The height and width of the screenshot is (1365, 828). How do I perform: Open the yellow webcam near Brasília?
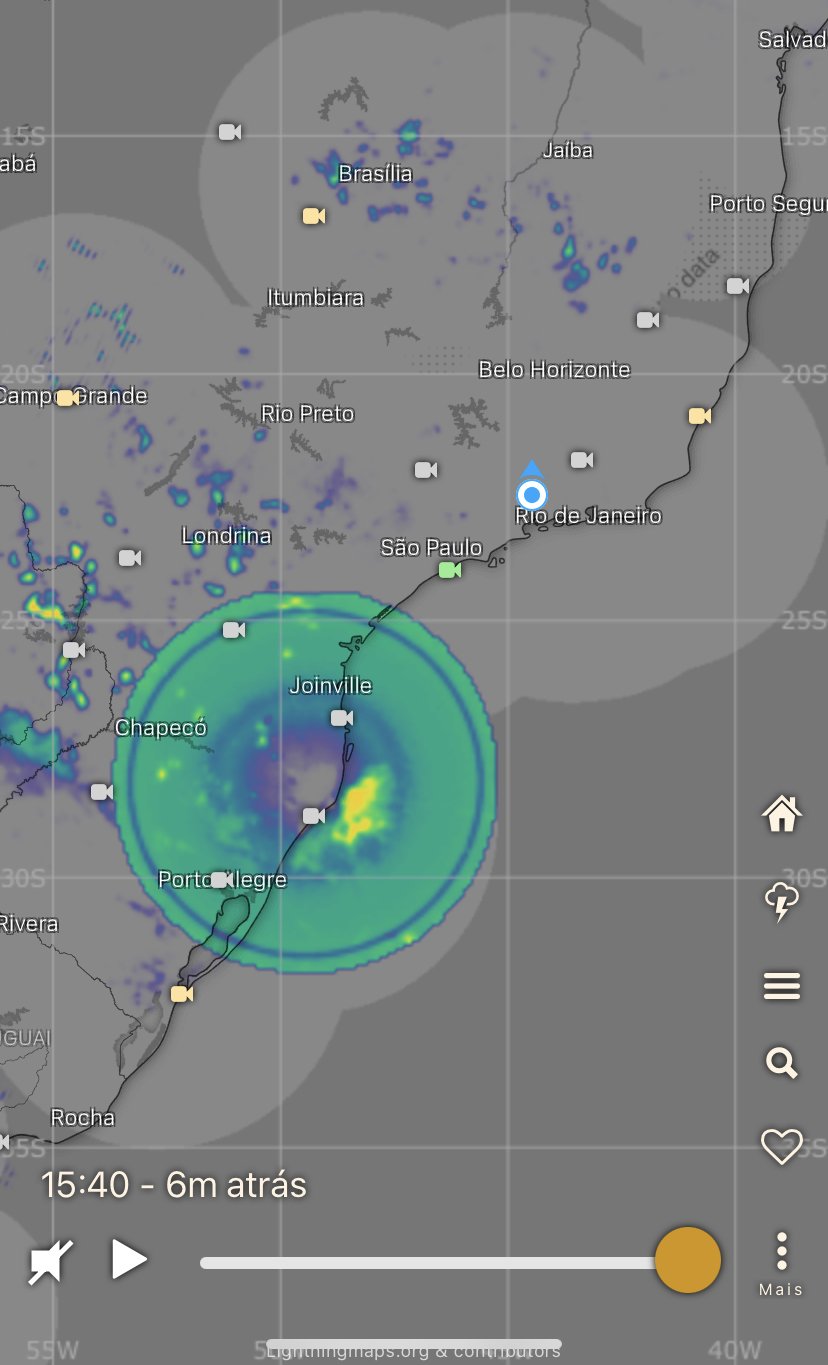click(314, 216)
